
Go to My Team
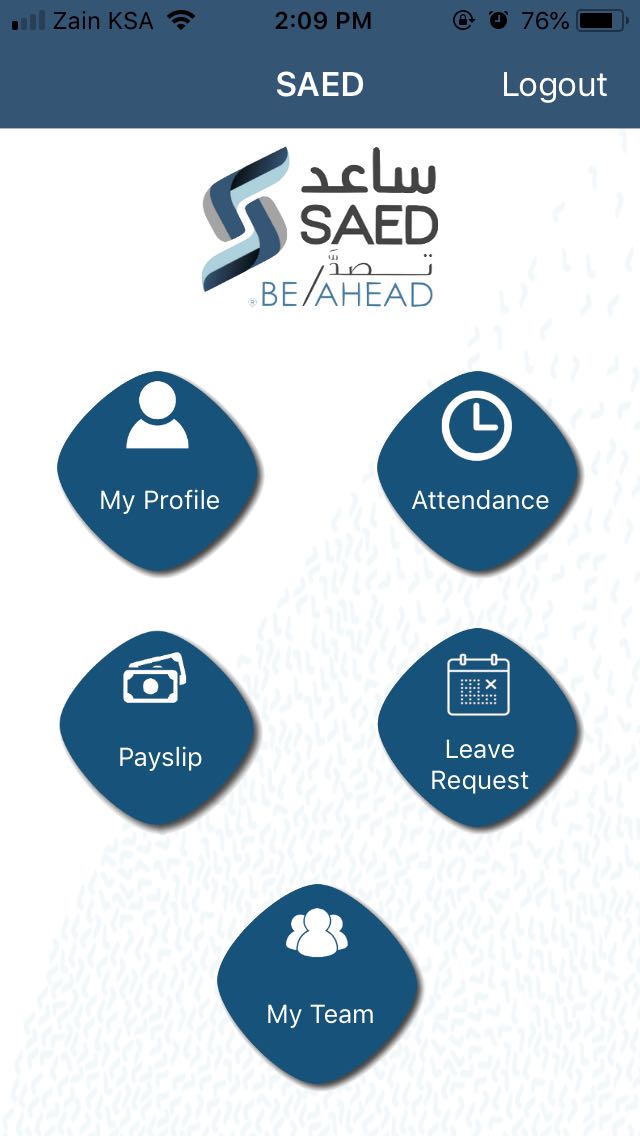point(319,985)
